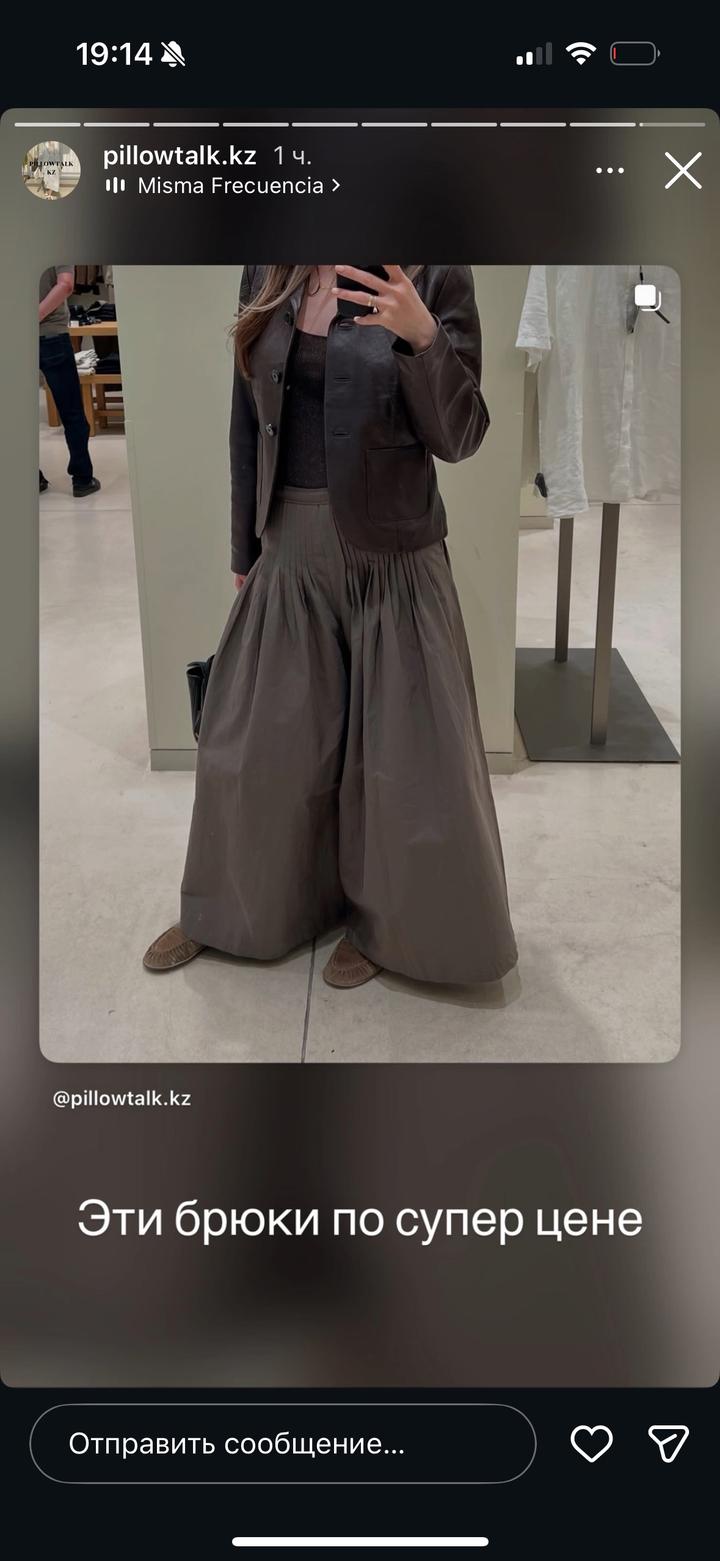Viewport: 720px width, 1561px height.
Task: Open pillowtalk.kz profile avatar
Action: (51, 170)
